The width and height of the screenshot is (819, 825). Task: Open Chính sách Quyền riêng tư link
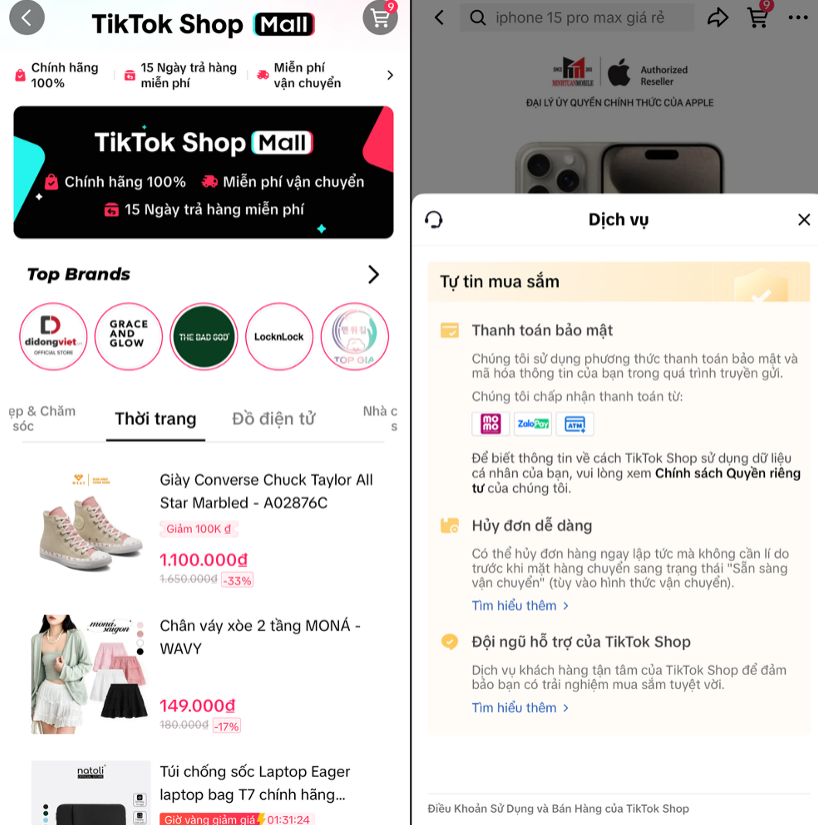click(x=727, y=473)
